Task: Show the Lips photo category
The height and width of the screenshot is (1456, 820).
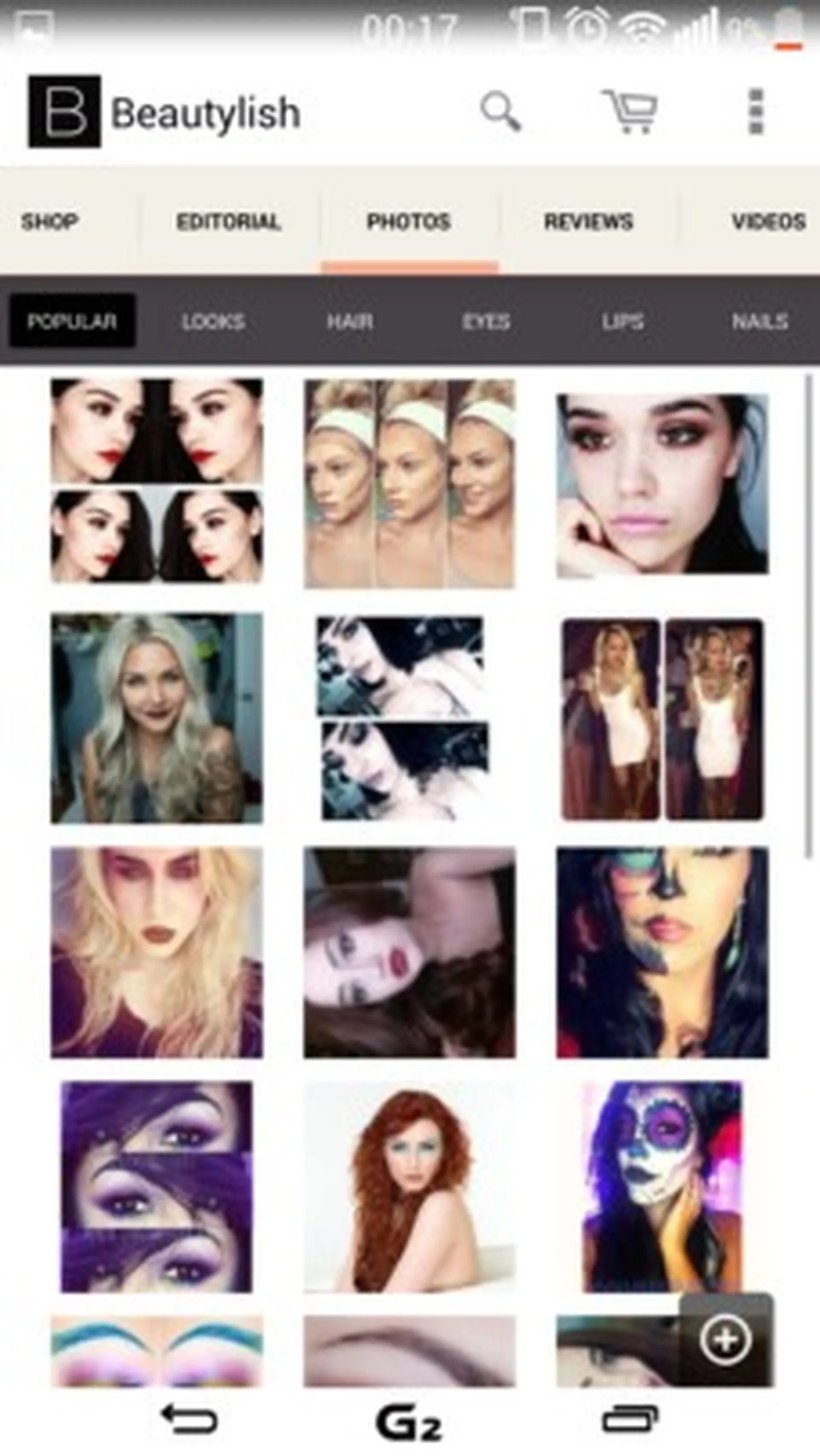Action: point(622,322)
